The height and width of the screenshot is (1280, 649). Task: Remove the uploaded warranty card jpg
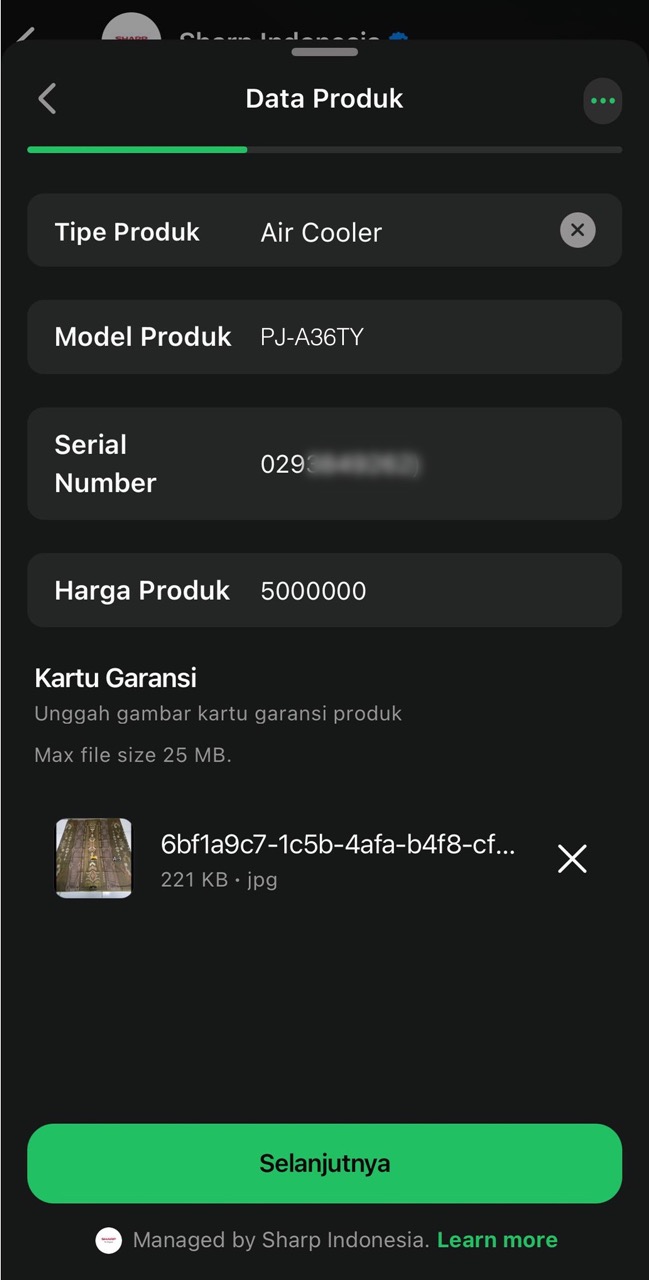point(572,858)
